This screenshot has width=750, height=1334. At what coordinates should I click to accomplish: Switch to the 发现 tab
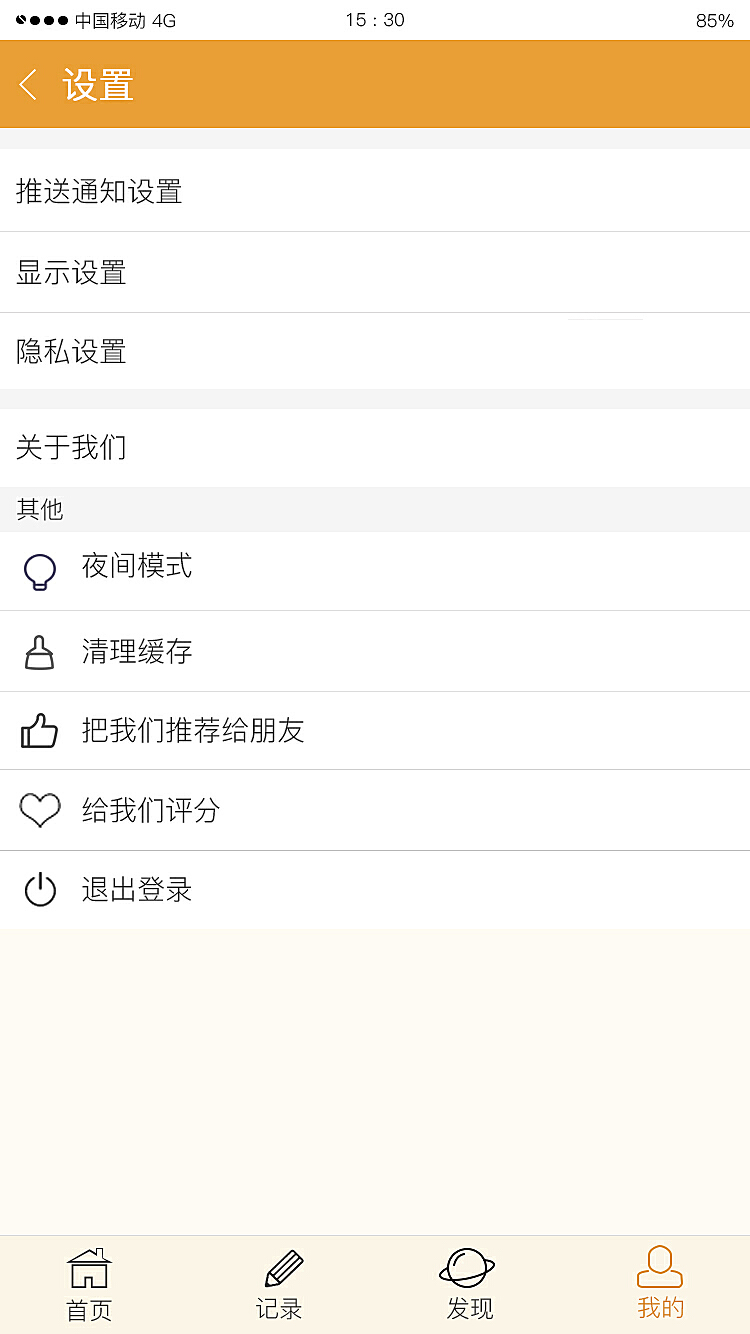tap(468, 1285)
